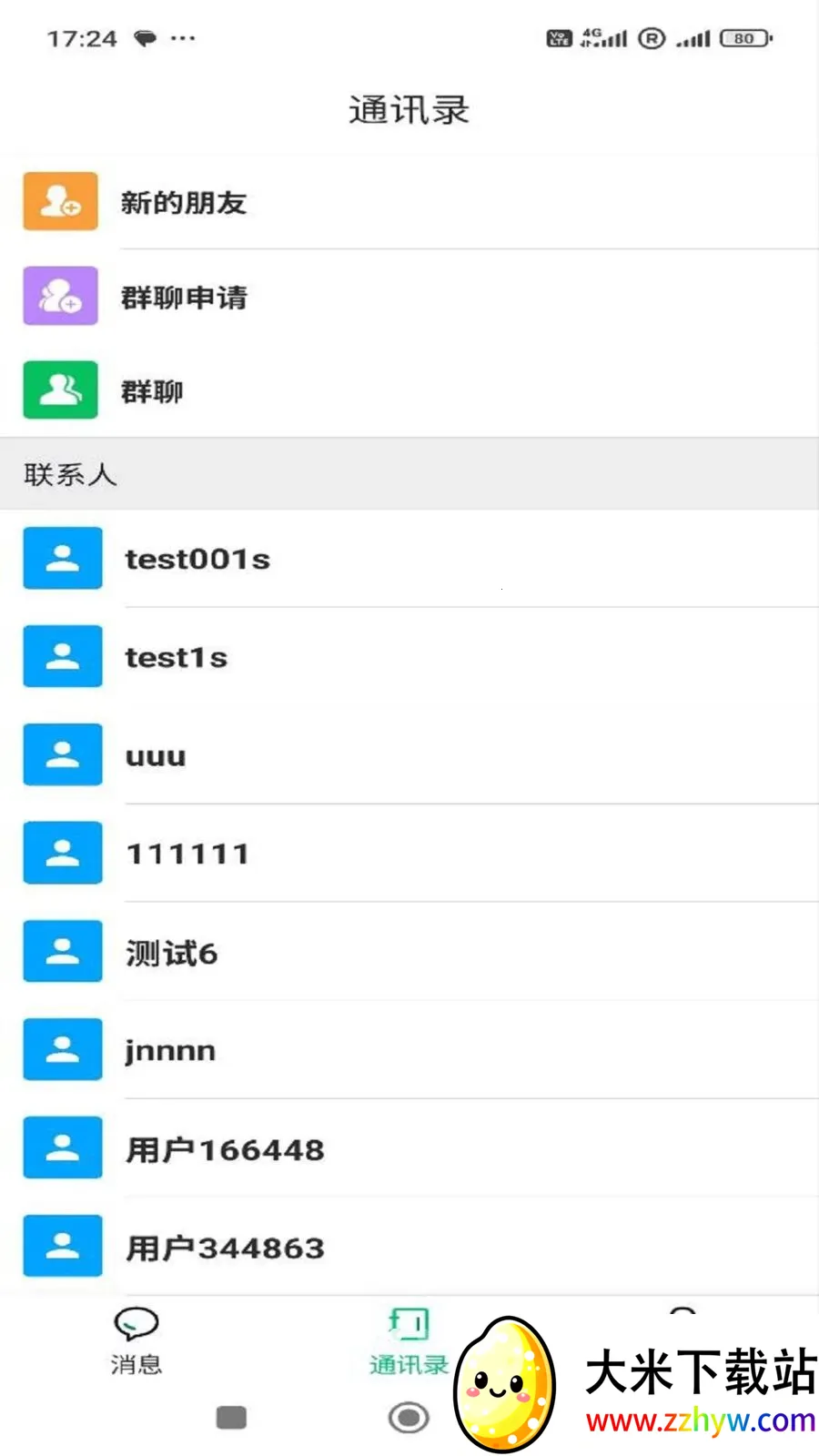Tap the Android home circle button
The width and height of the screenshot is (819, 1456).
coord(408,1417)
